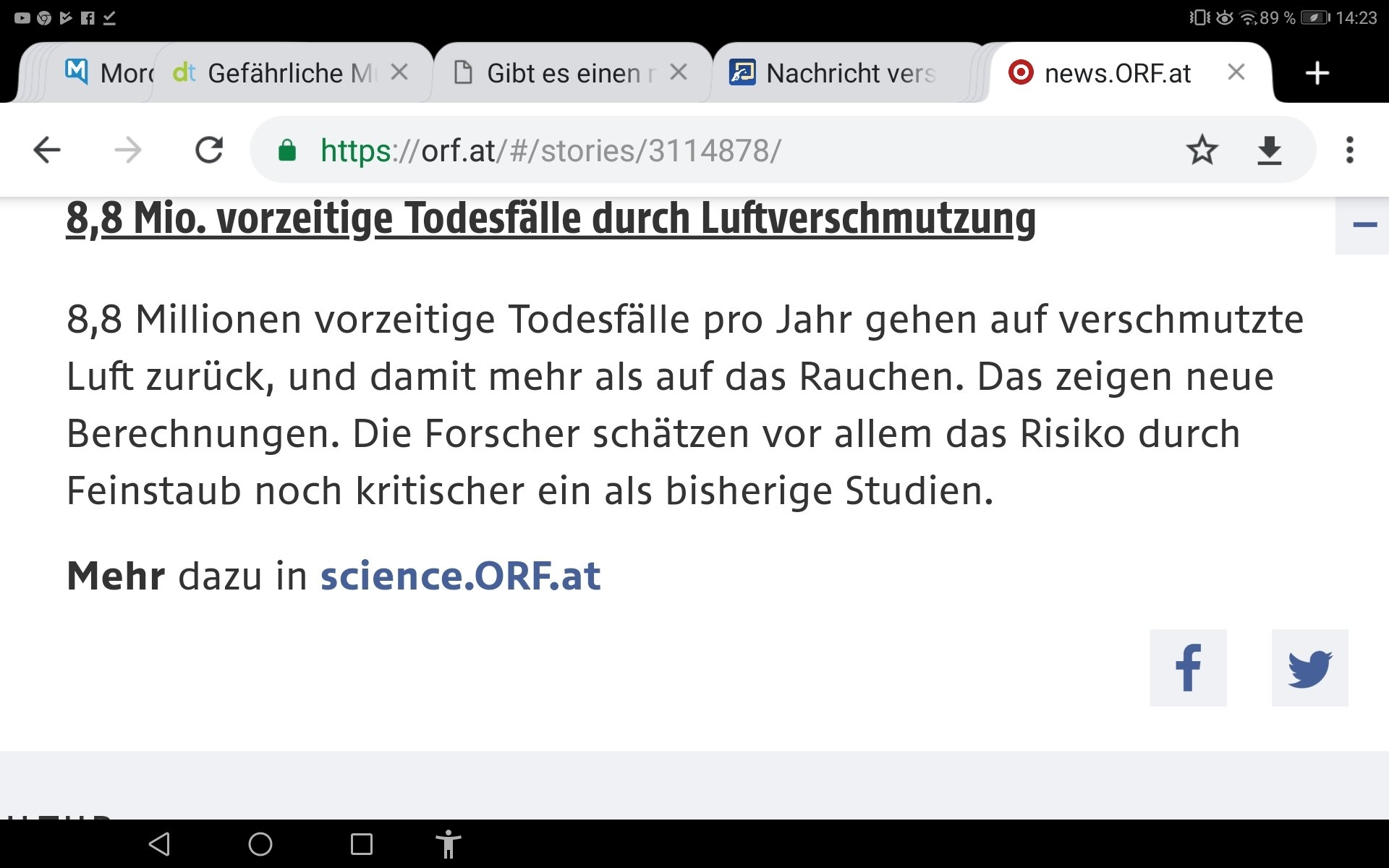1389x868 pixels.
Task: Collapse the story with the minus button
Action: click(x=1364, y=225)
